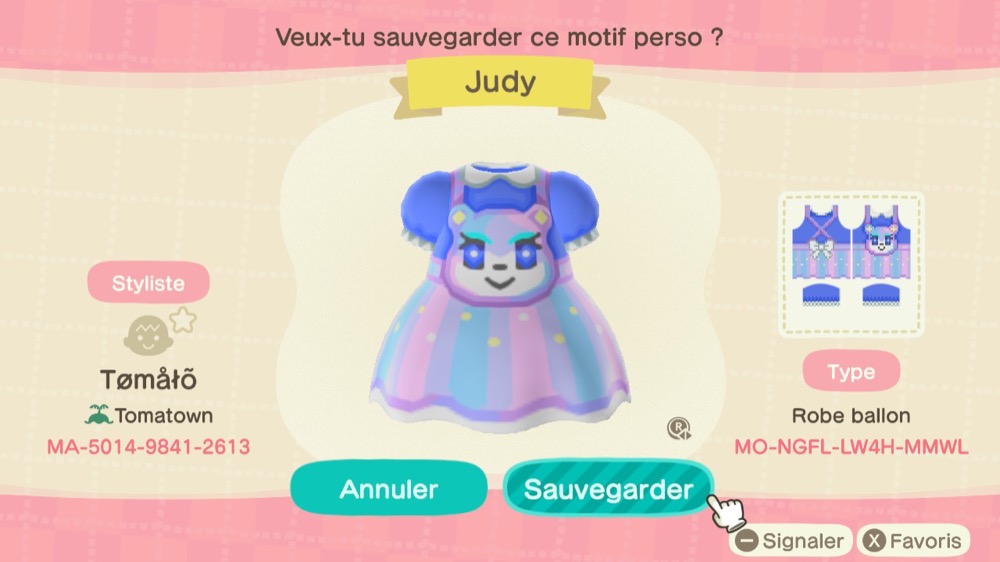1000x562 pixels.
Task: Rotate the dress preview
Action: pos(679,429)
